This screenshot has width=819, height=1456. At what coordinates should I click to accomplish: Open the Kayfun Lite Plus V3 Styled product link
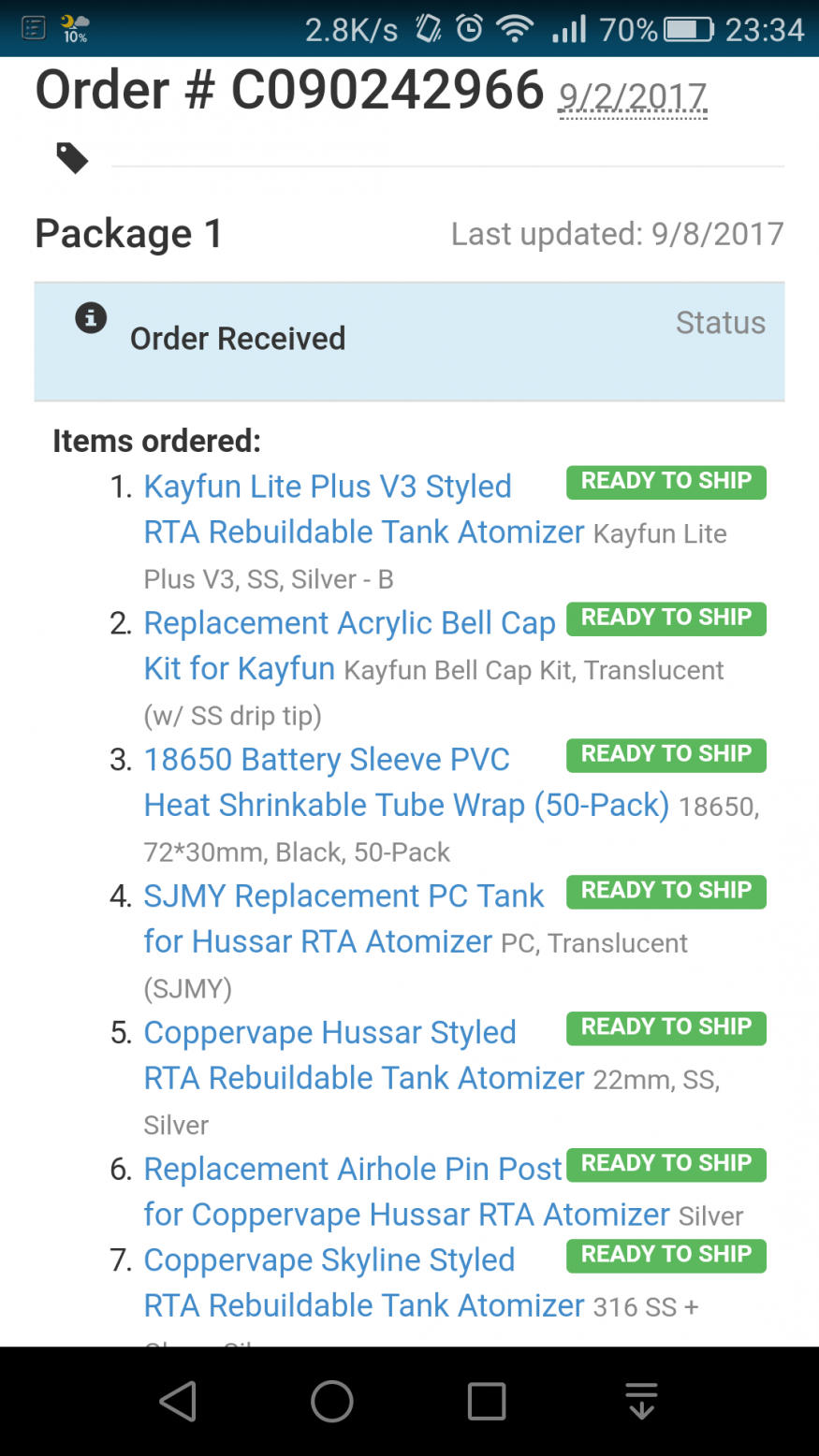click(x=327, y=488)
